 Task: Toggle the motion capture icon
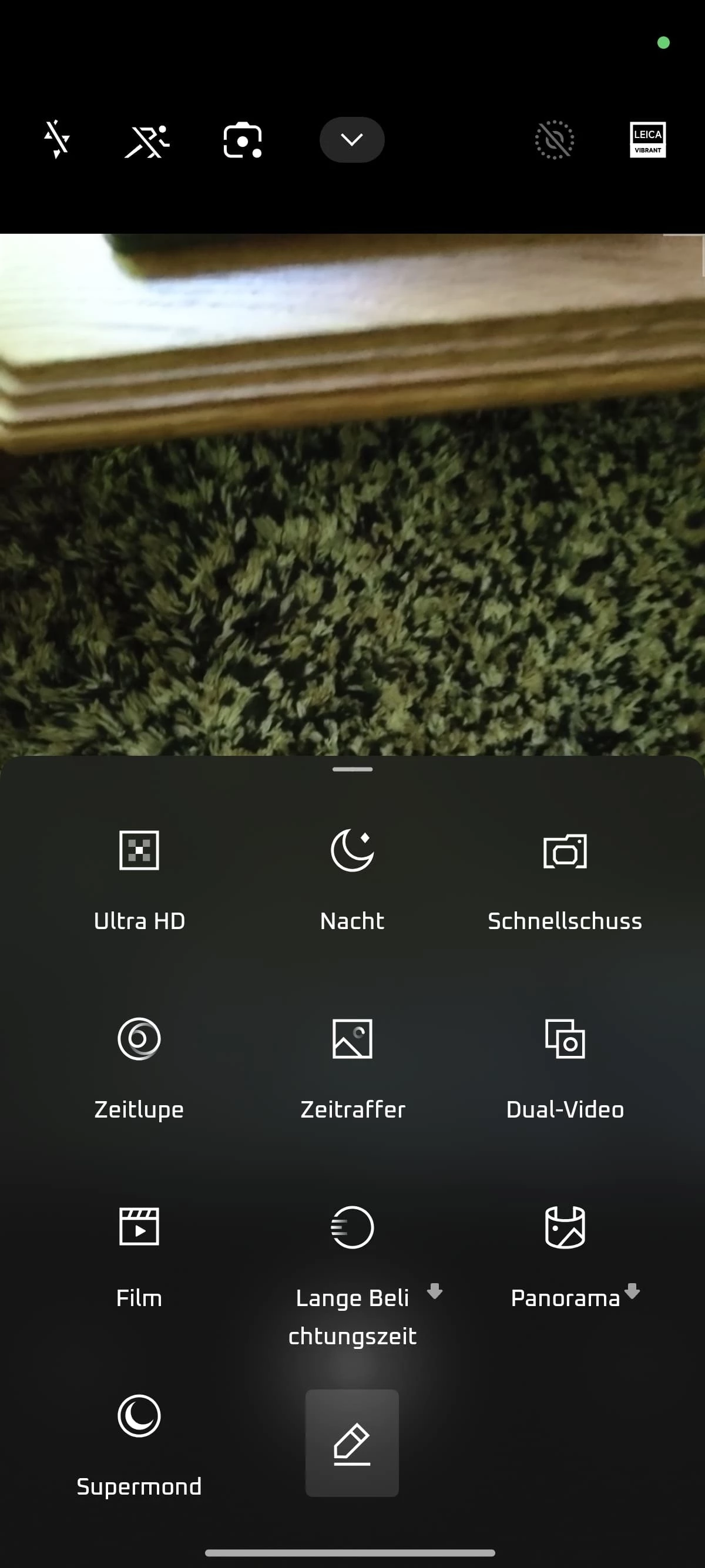click(147, 140)
